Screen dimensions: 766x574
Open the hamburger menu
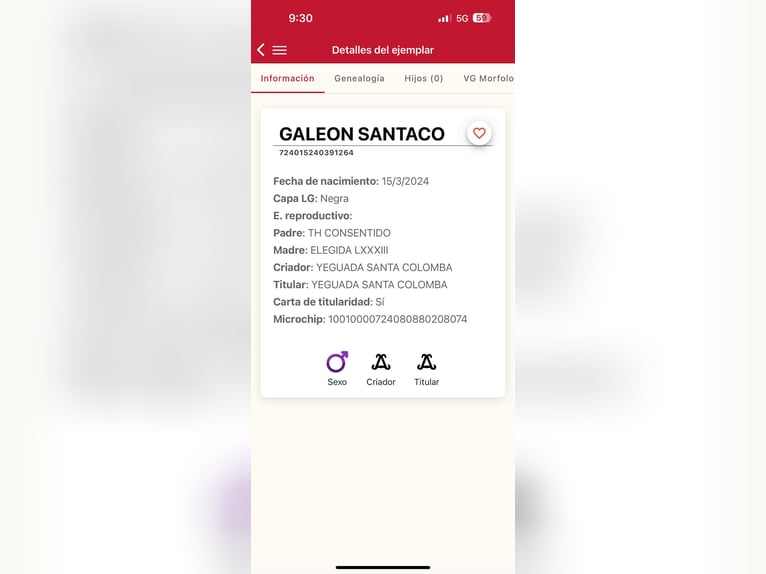280,50
